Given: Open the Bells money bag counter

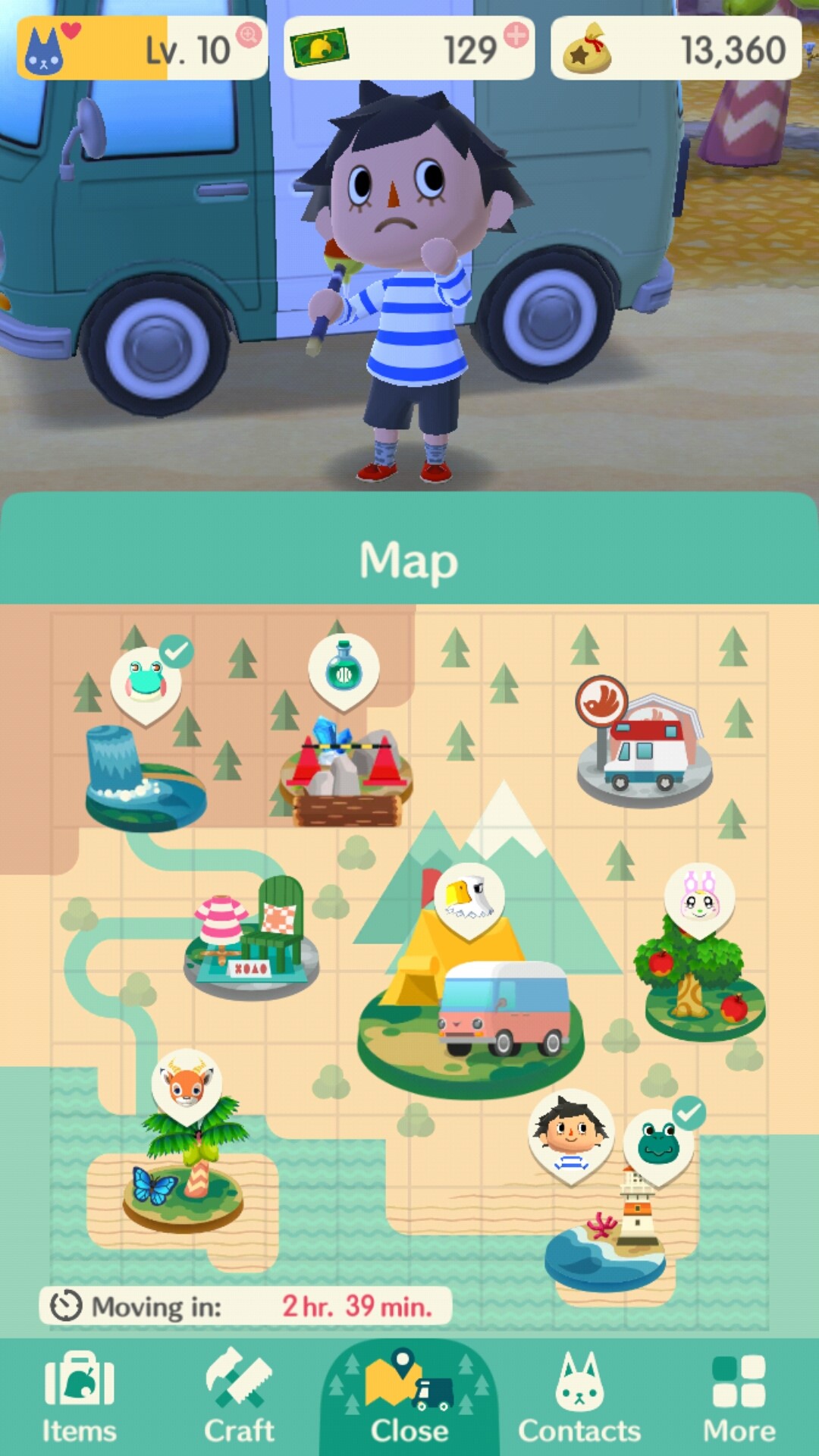Looking at the screenshot, I should (676, 49).
